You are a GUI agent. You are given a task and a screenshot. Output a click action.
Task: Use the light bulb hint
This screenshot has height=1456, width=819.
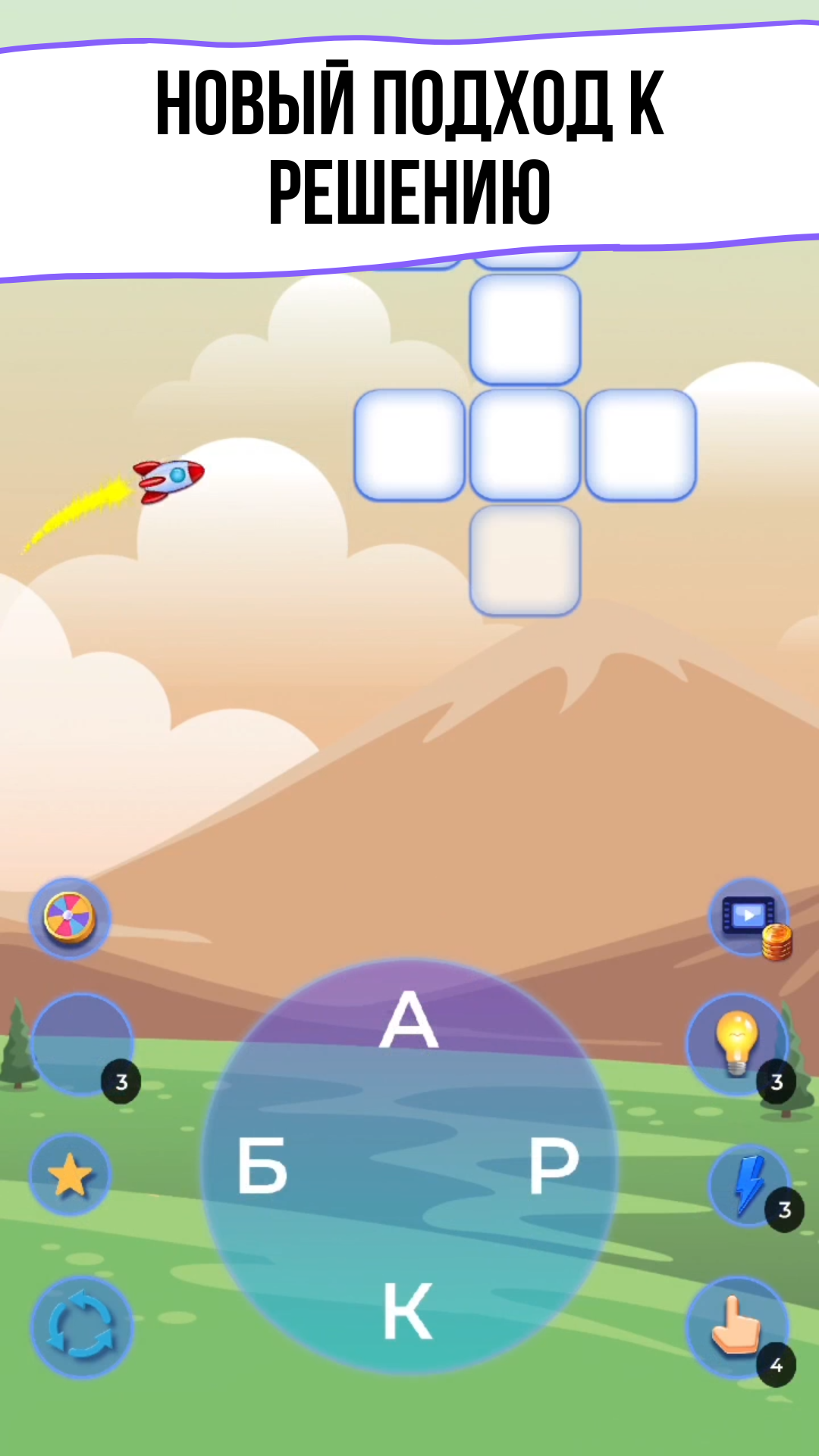tap(737, 1044)
